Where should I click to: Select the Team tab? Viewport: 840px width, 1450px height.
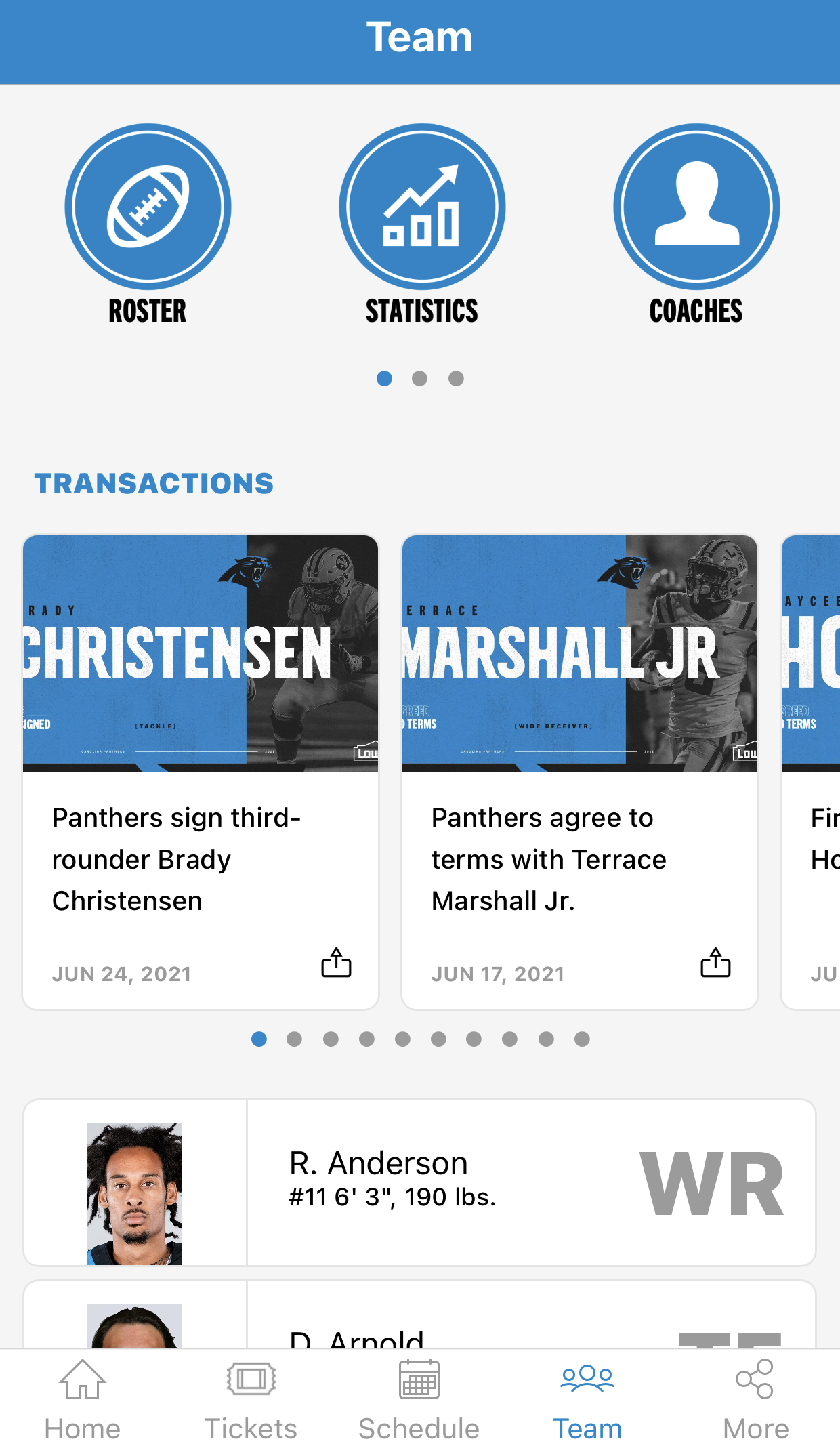[587, 1400]
